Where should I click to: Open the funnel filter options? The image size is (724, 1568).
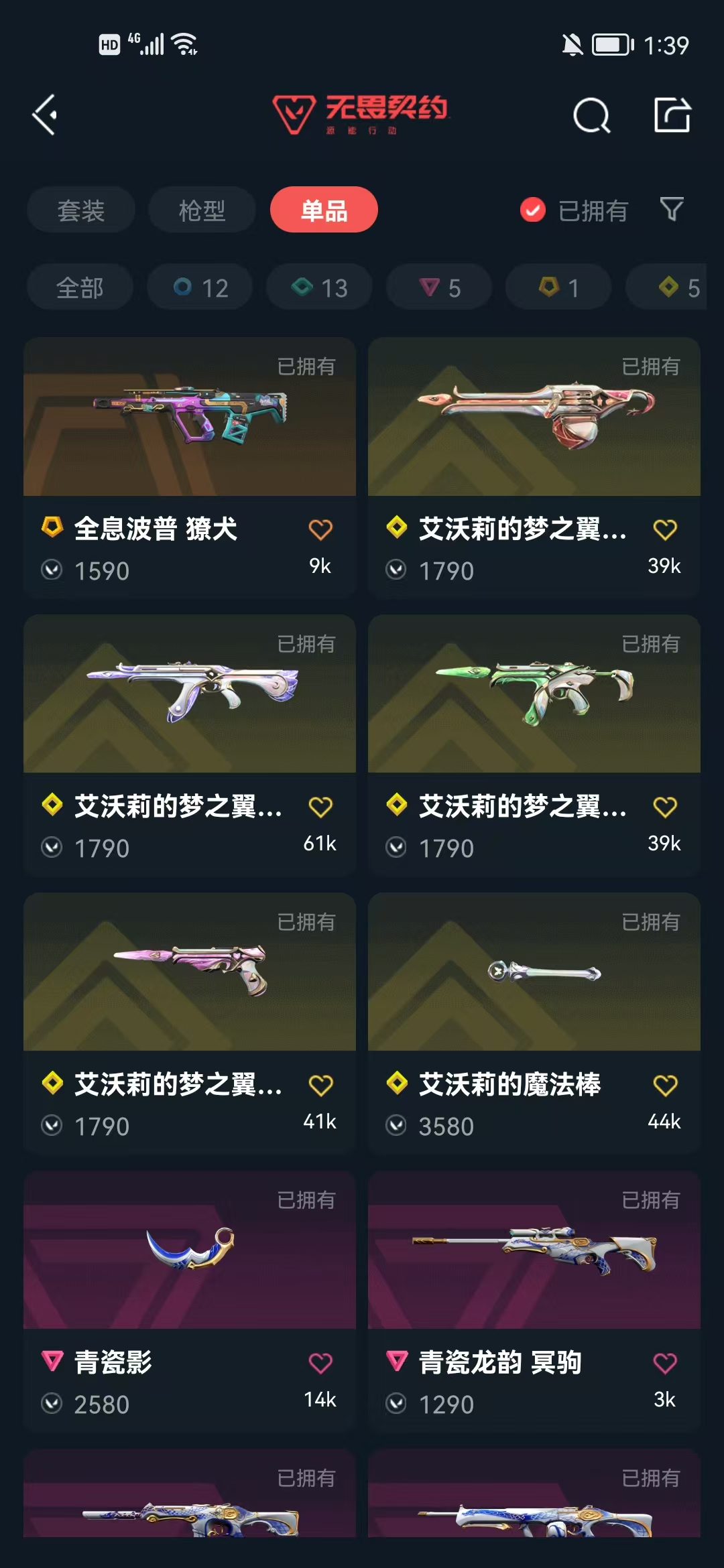[x=672, y=210]
